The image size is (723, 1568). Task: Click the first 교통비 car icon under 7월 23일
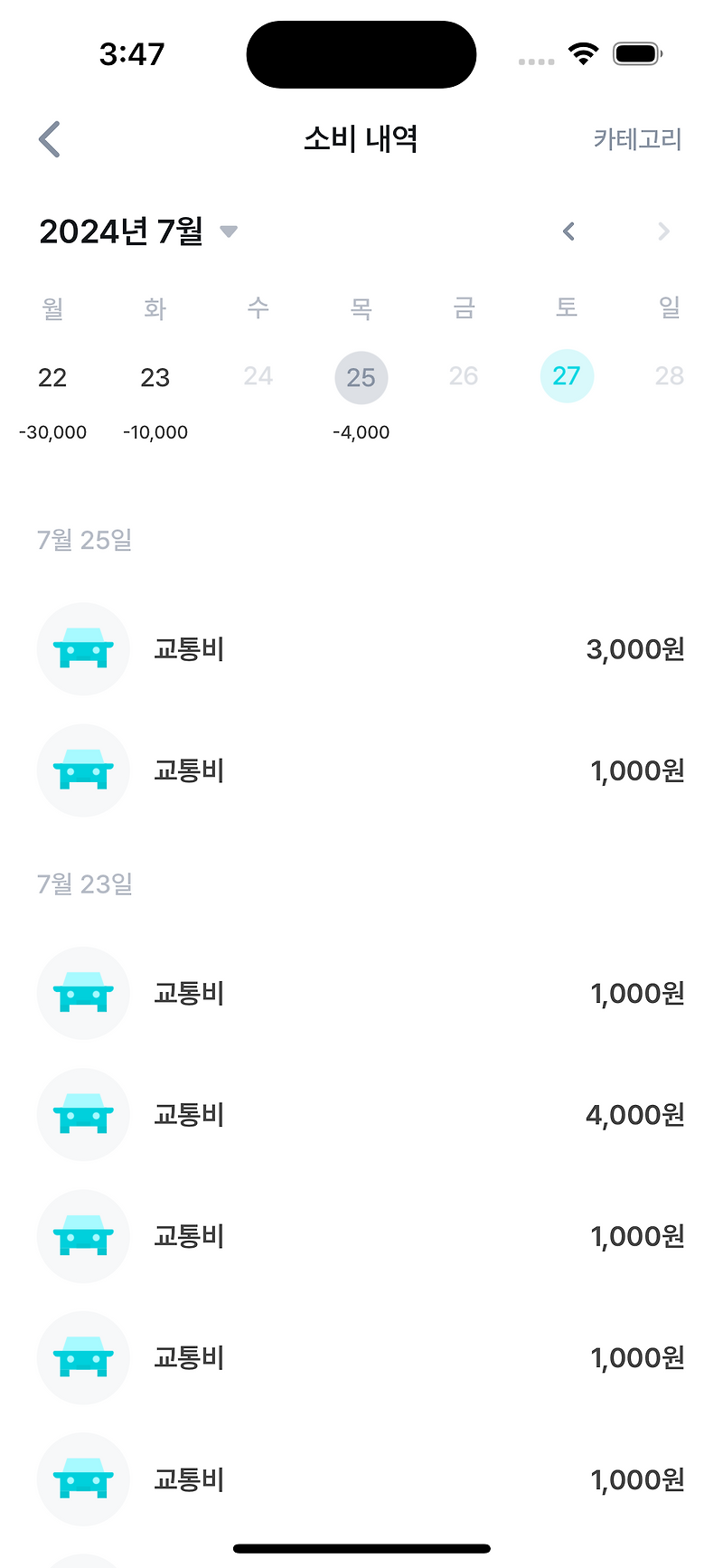[x=83, y=993]
